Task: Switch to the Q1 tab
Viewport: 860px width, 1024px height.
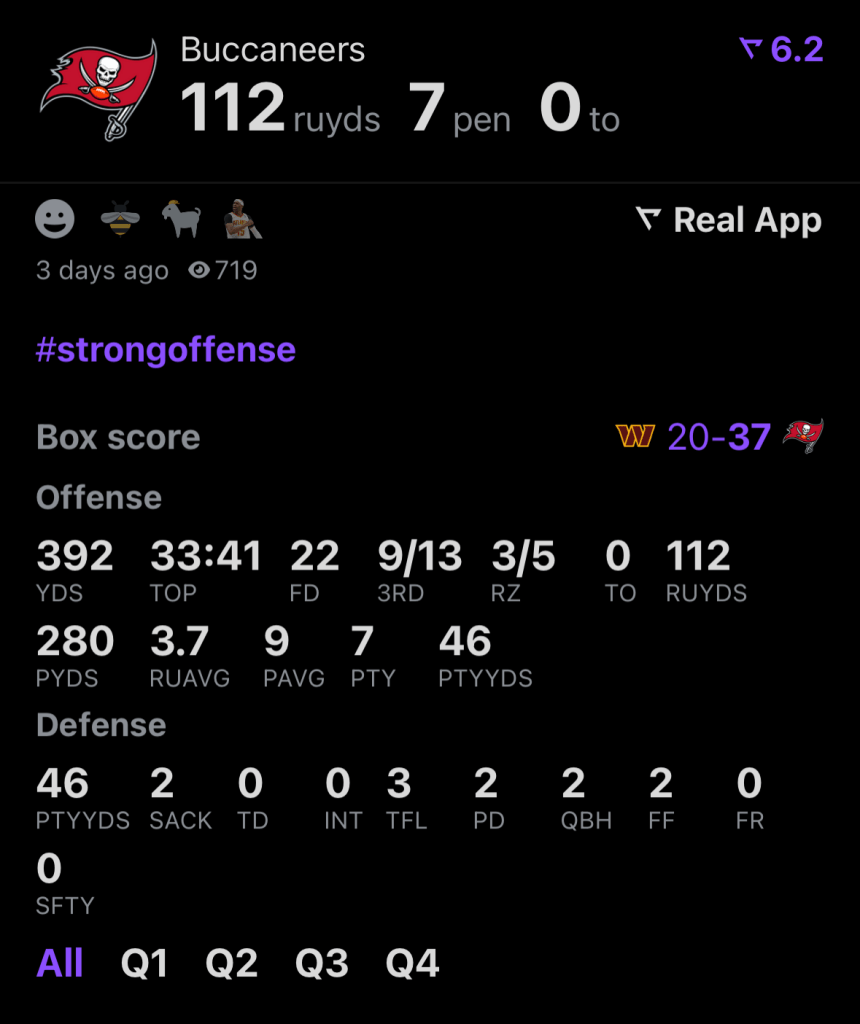Action: [145, 964]
